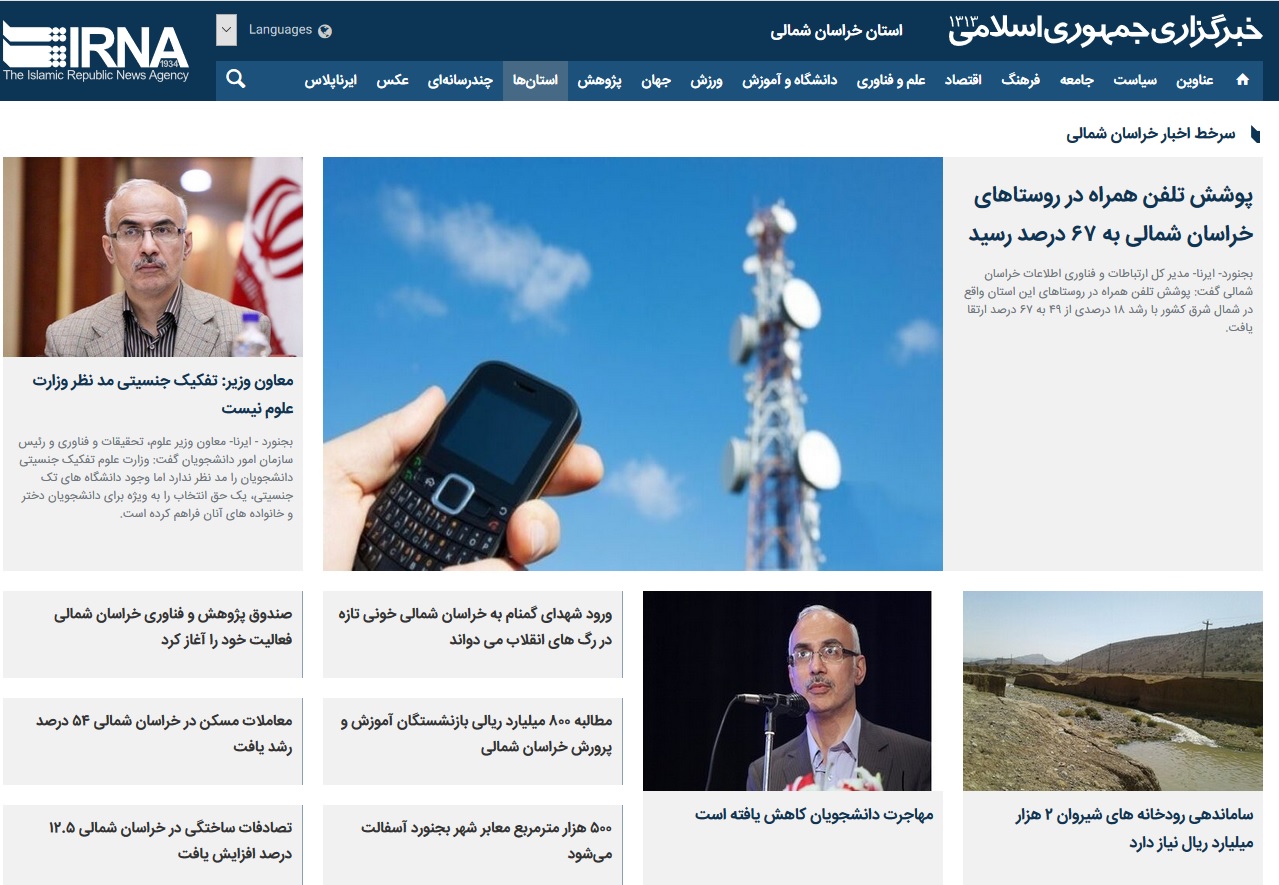Tap the IRNA logo to go home
Viewport: 1279px width, 885px height.
(x=95, y=52)
